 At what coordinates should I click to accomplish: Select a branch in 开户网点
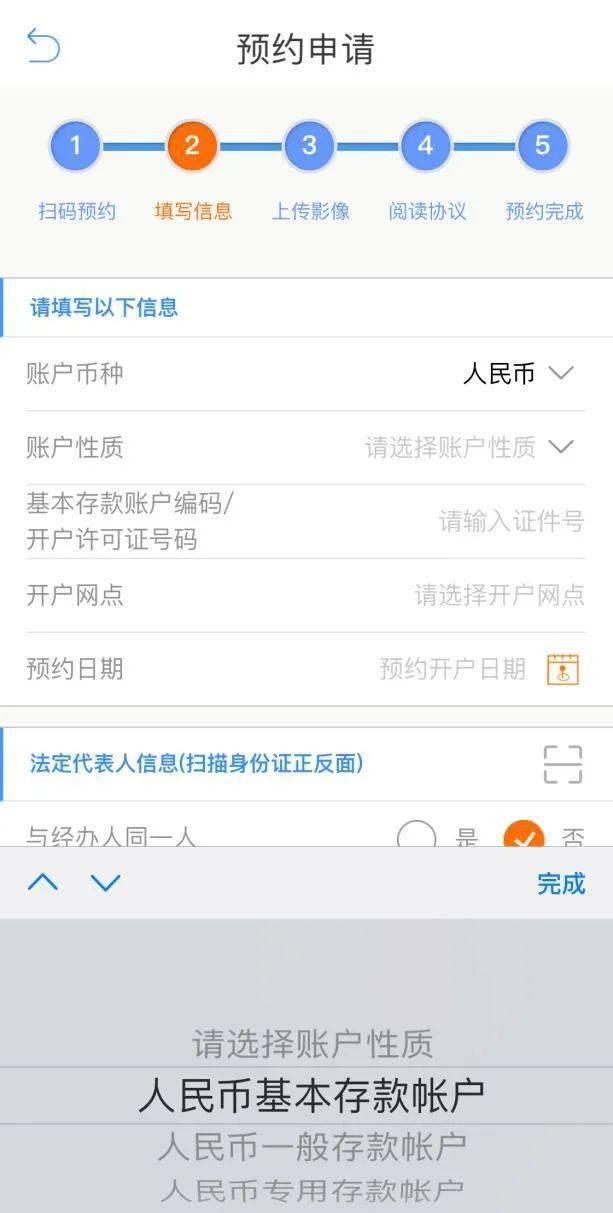pos(498,595)
